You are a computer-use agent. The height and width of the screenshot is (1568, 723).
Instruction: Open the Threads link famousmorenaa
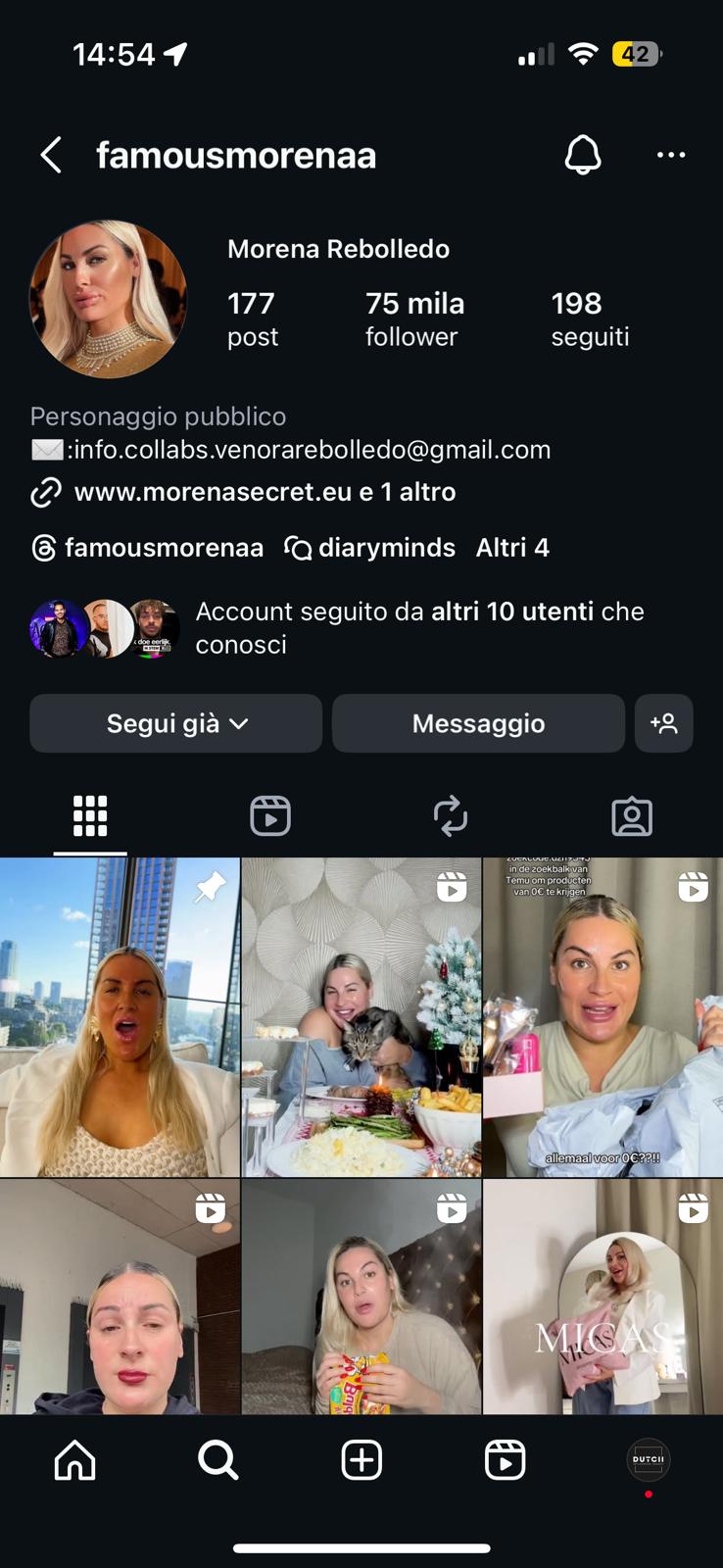(148, 547)
